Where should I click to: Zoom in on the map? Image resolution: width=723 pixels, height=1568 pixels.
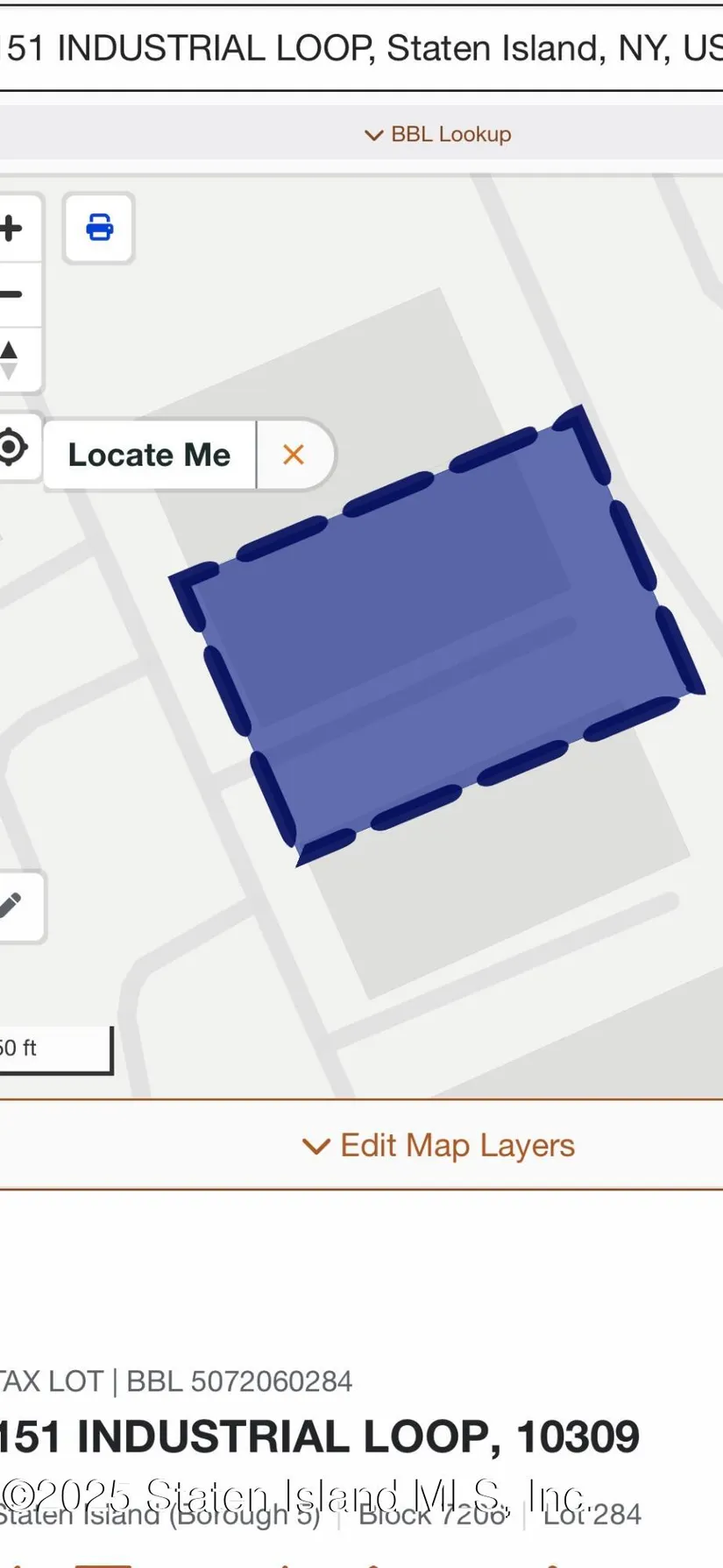click(12, 229)
